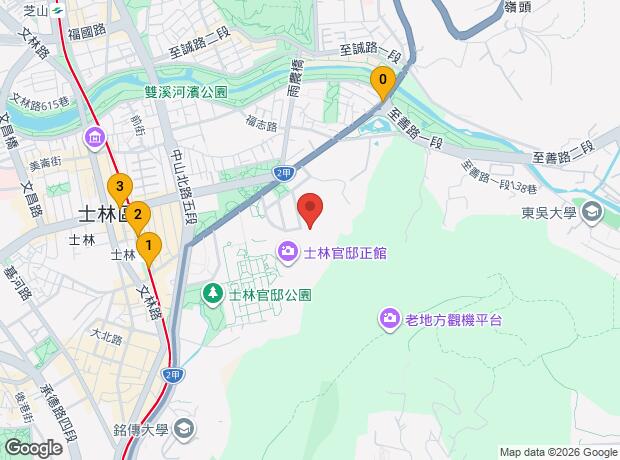Select the 老地方觀機平台 place icon

click(x=390, y=320)
